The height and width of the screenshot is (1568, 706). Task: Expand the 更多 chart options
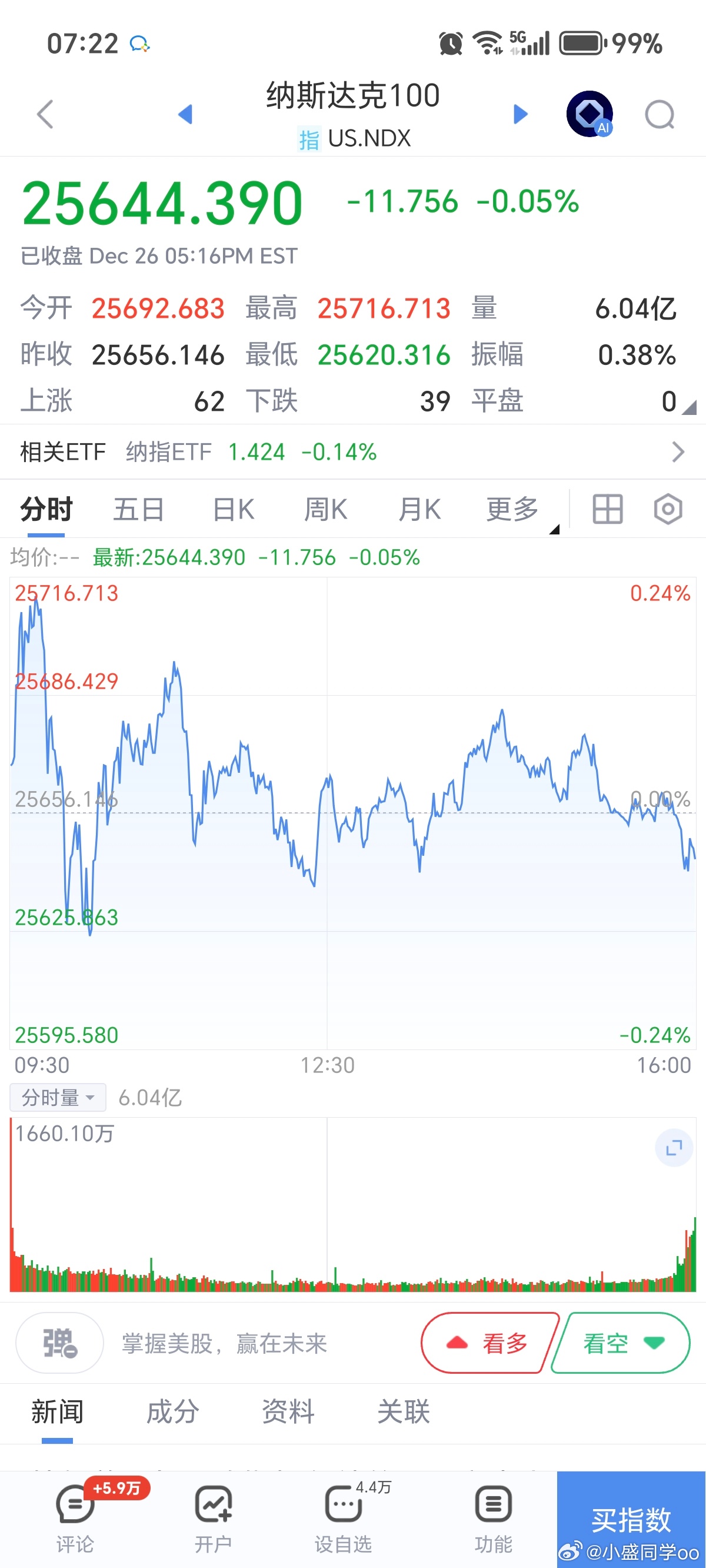coord(512,509)
